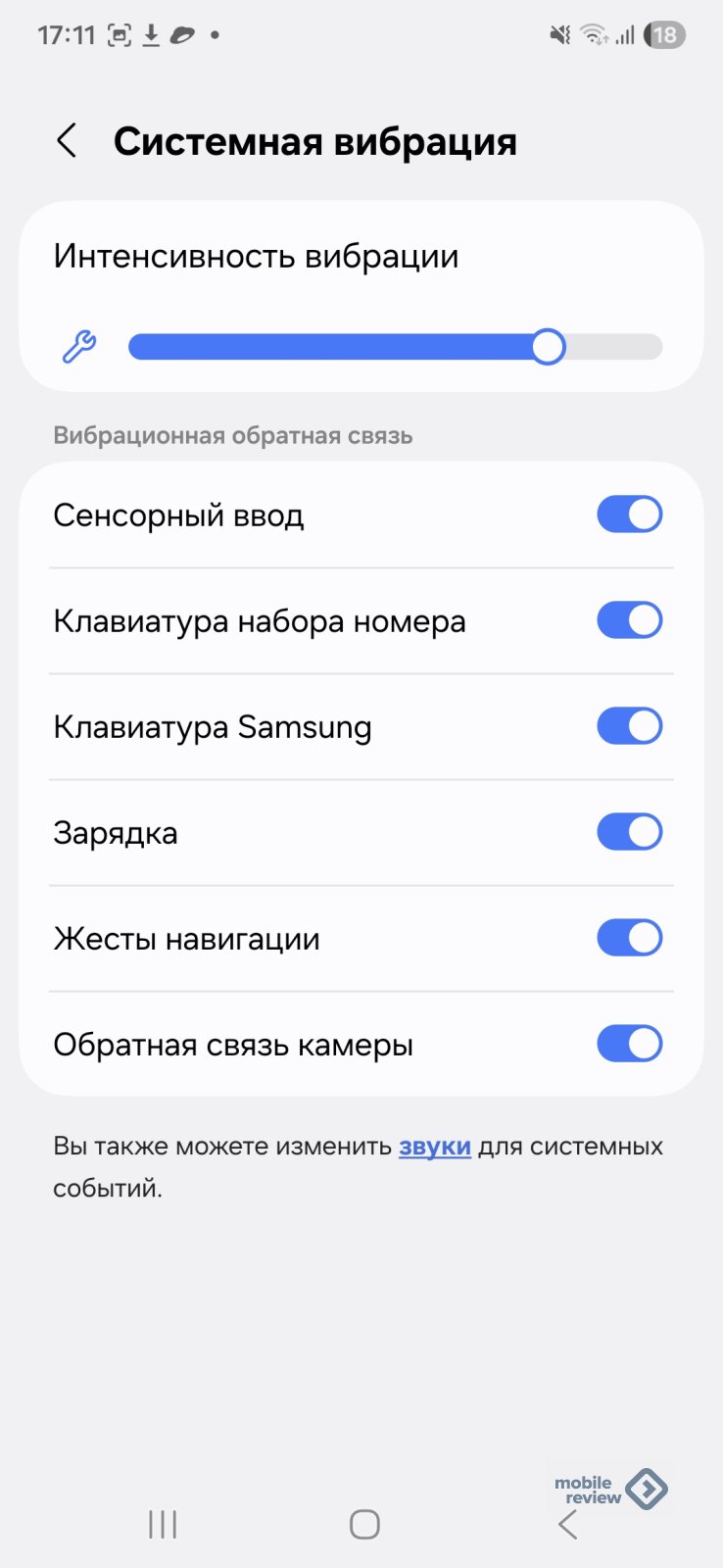
Task: Turn off Обратная связь камеры
Action: click(629, 1044)
